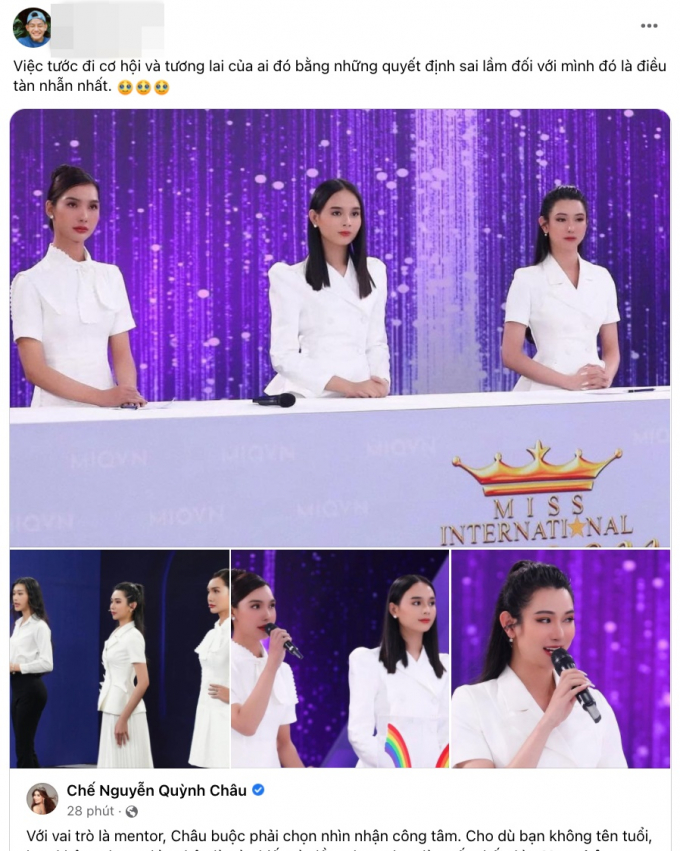Tap Chế Nguyễn Quỳnh Châu's avatar

point(42,799)
